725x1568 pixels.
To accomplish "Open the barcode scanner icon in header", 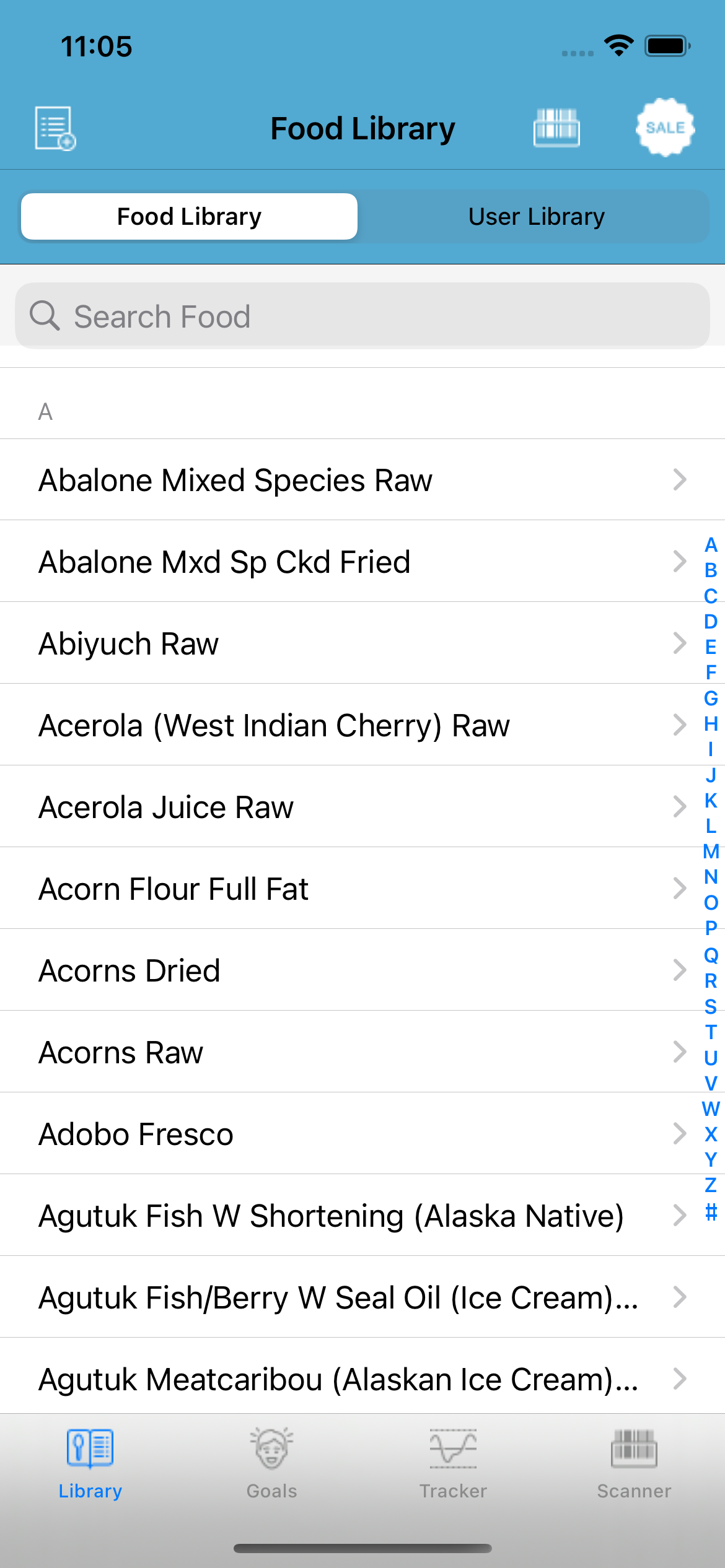I will (x=556, y=128).
